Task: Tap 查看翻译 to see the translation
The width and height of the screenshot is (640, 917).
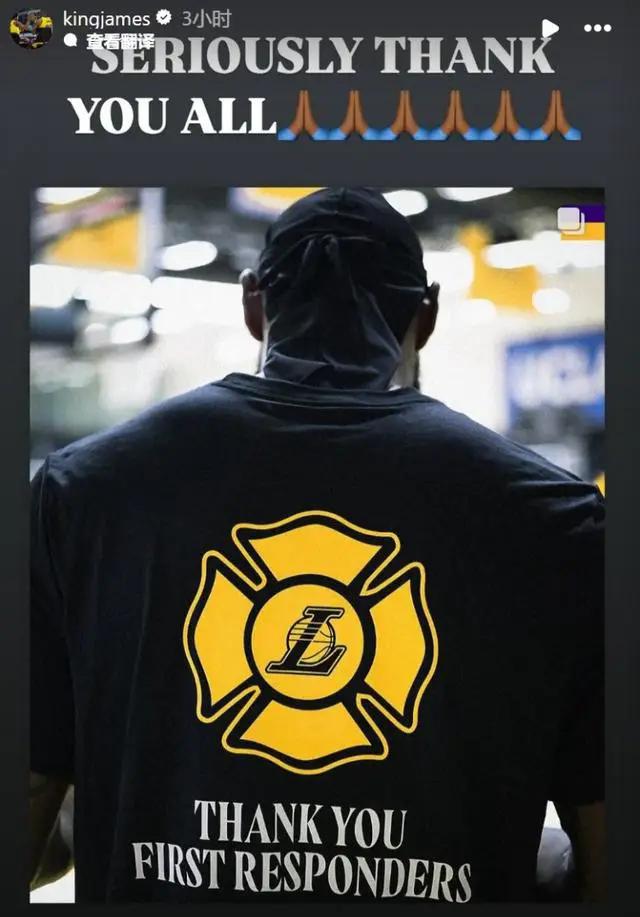Action: [x=119, y=41]
